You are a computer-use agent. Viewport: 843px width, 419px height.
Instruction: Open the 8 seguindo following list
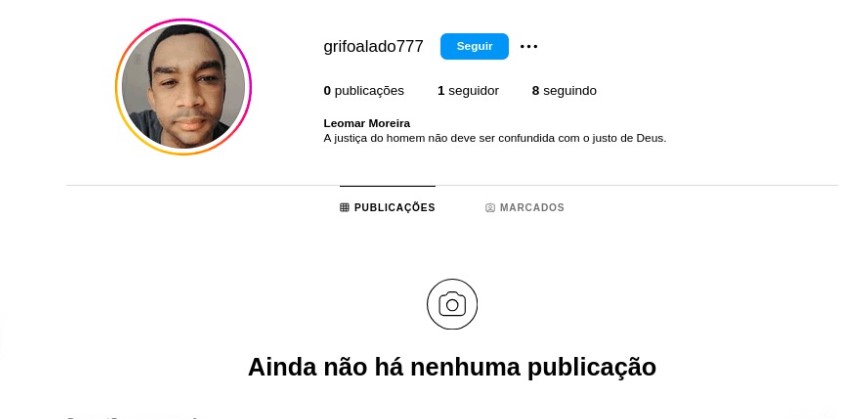click(x=563, y=90)
